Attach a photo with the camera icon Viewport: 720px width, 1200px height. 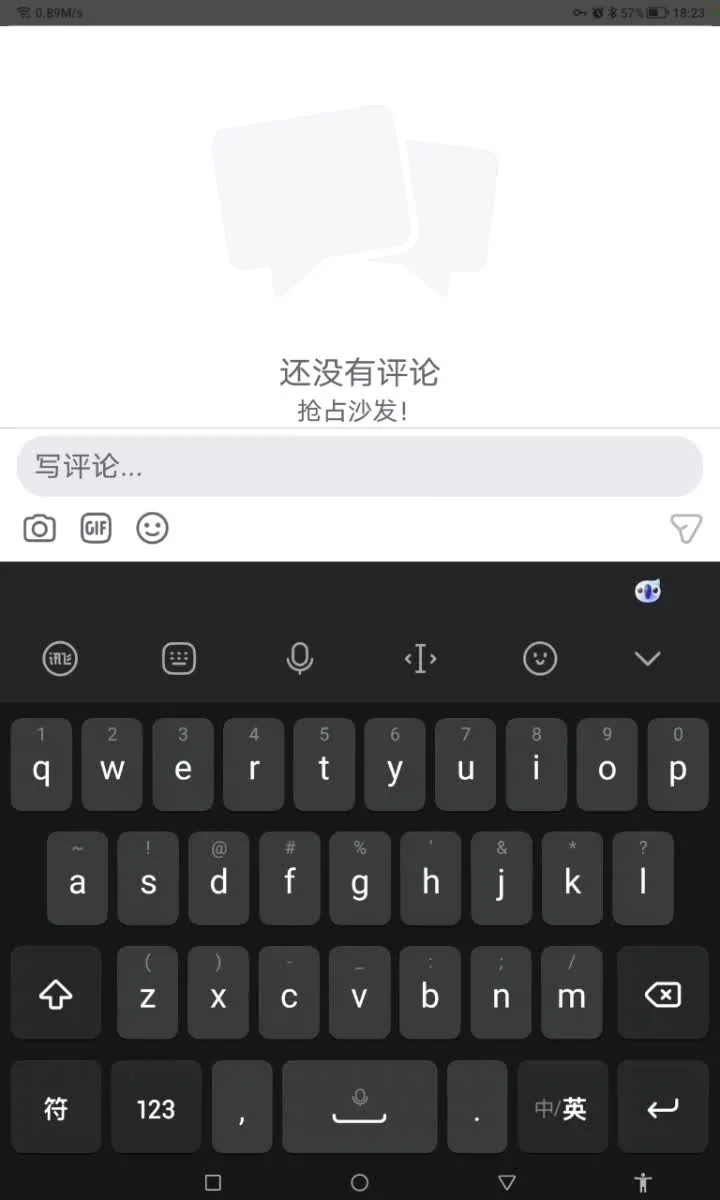click(39, 528)
